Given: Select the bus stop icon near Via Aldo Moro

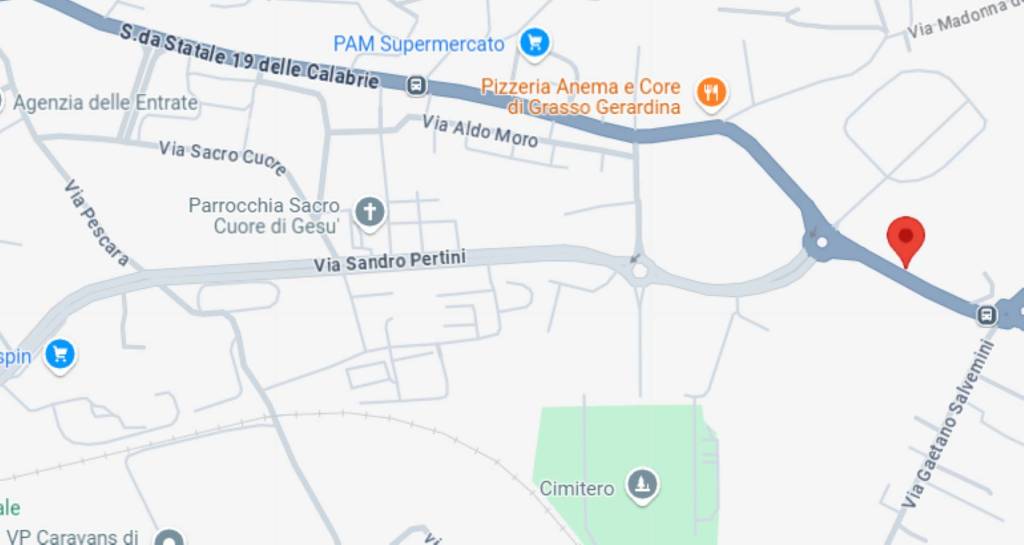Looking at the screenshot, I should (x=417, y=86).
